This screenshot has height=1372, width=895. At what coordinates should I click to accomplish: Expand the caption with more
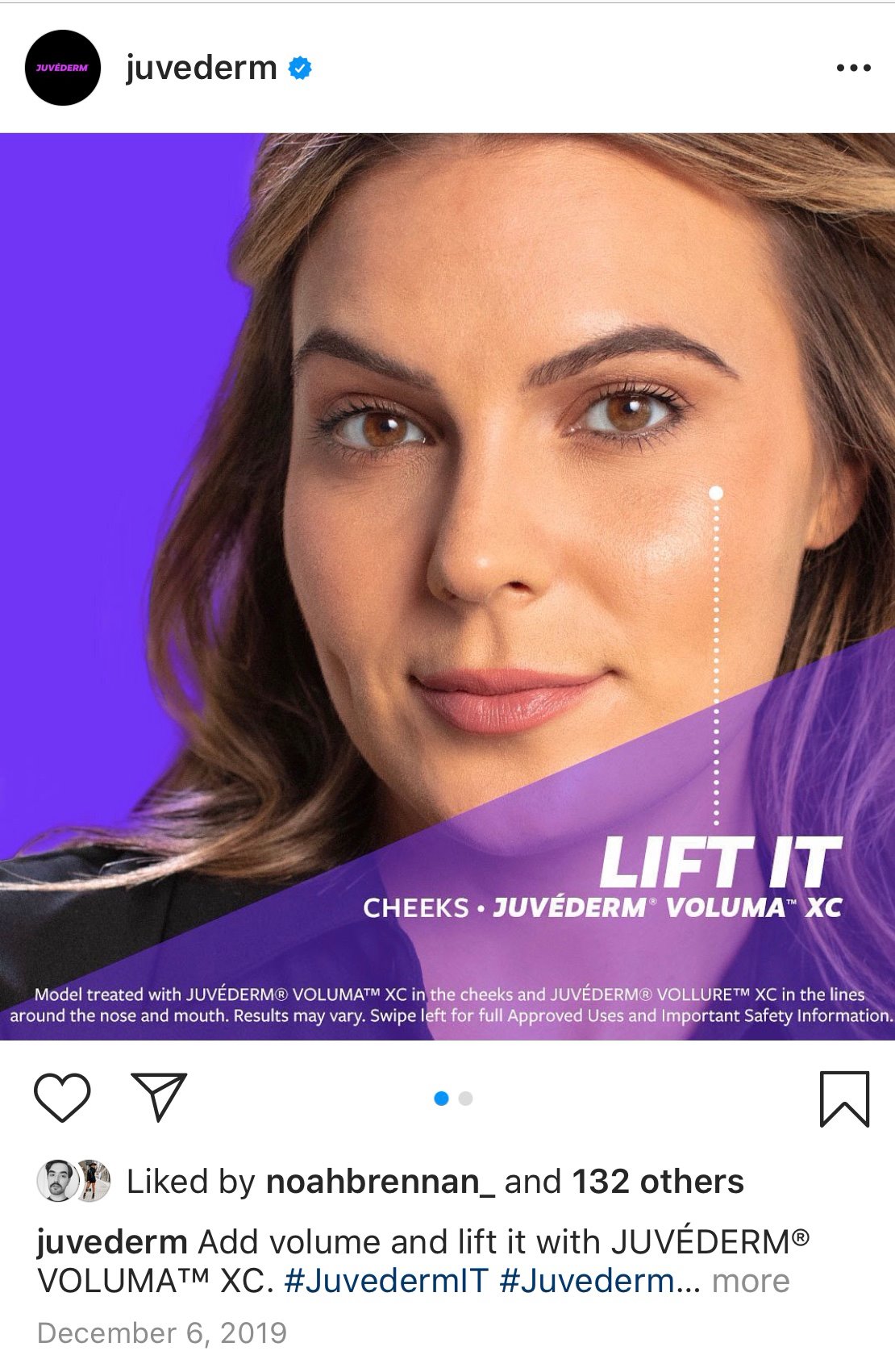tap(750, 1281)
